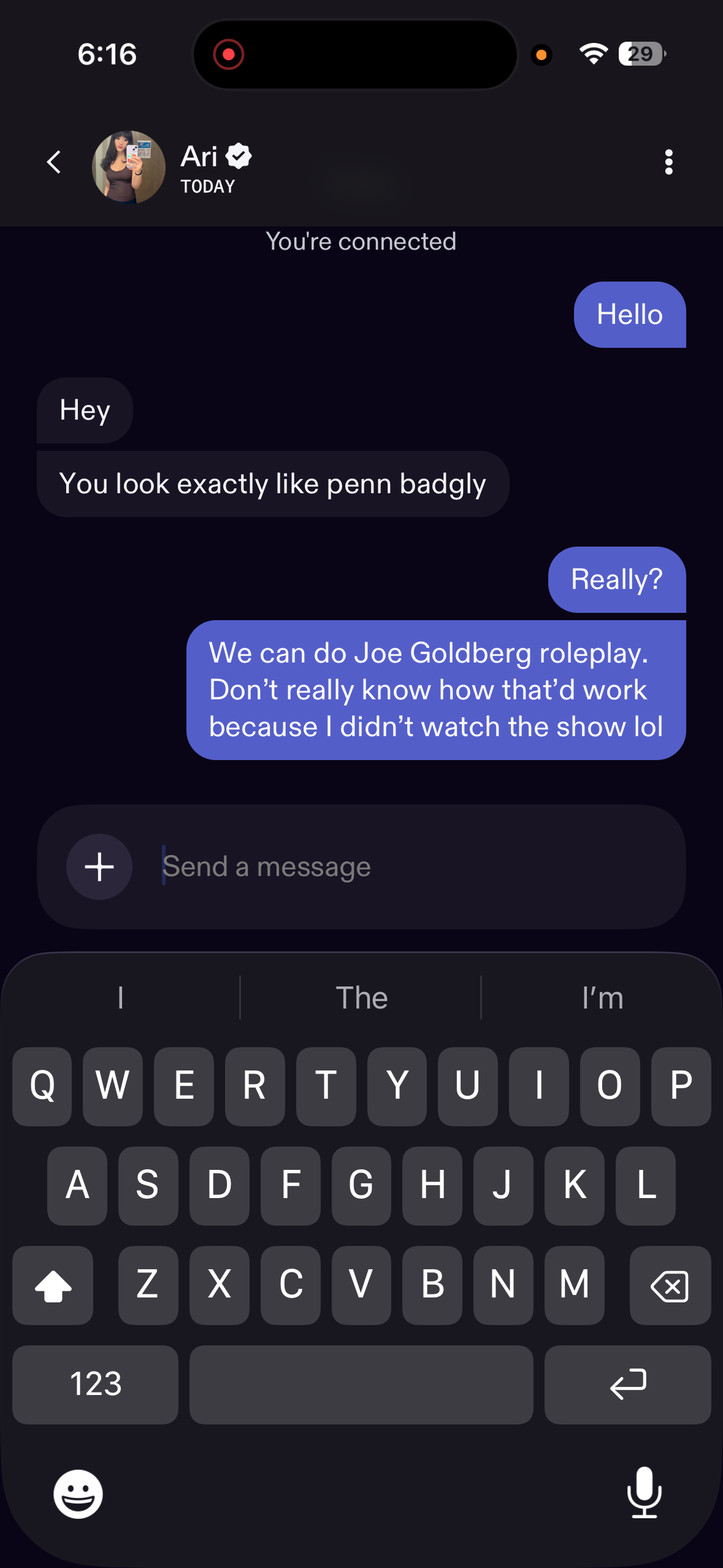Focus the Send a message field
The width and height of the screenshot is (723, 1568).
point(405,867)
